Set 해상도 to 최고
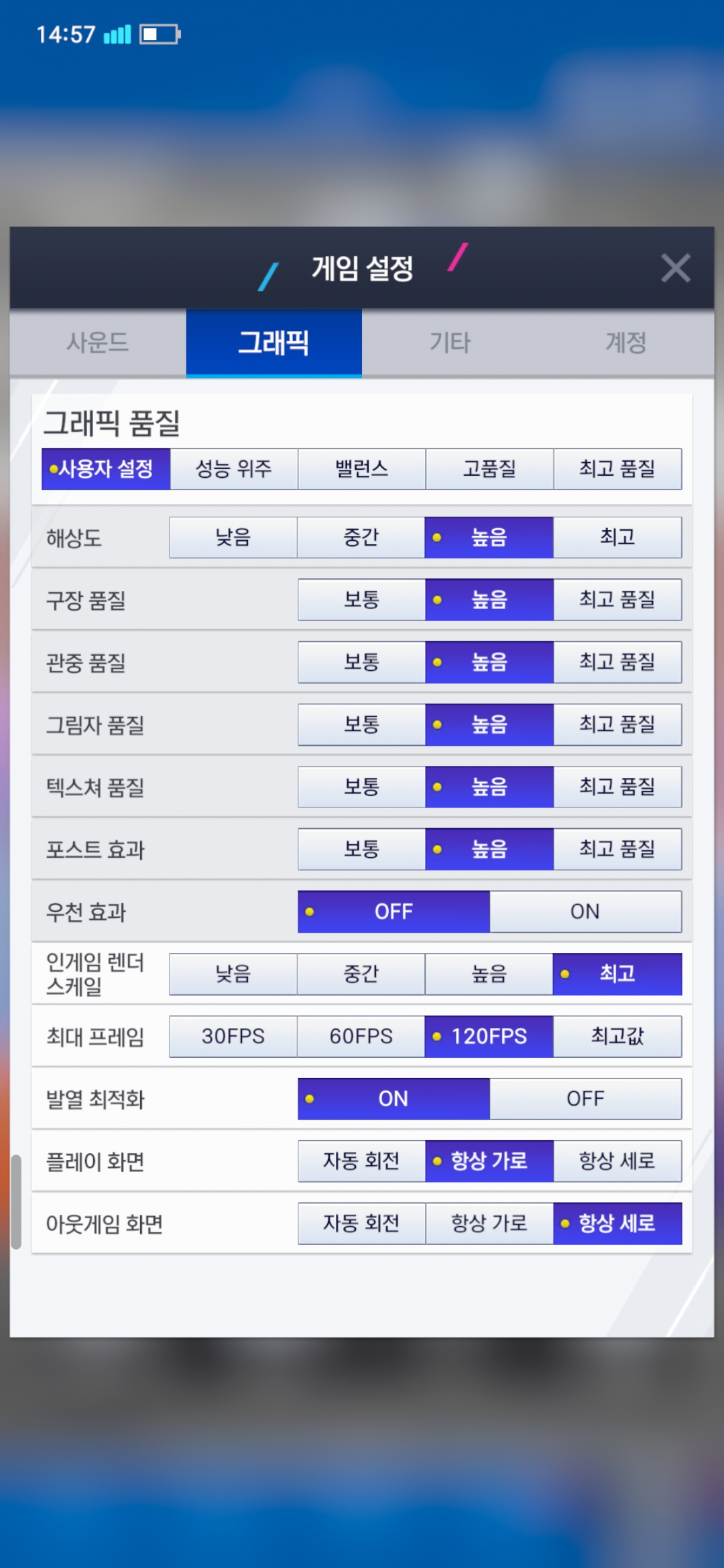Screen dimensions: 724x1568 point(617,537)
